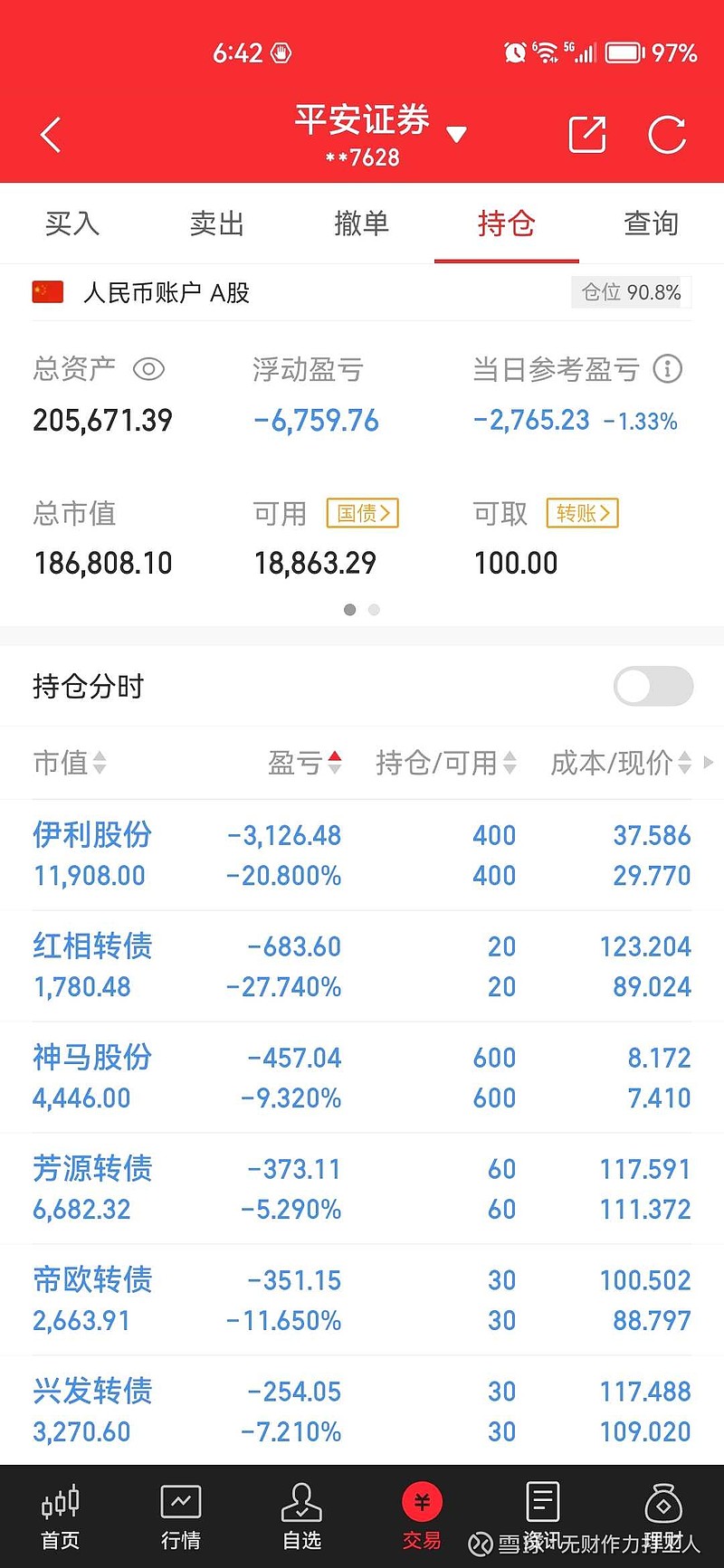Sort holdings by 市值 column
The height and width of the screenshot is (1568, 724).
tap(70, 763)
